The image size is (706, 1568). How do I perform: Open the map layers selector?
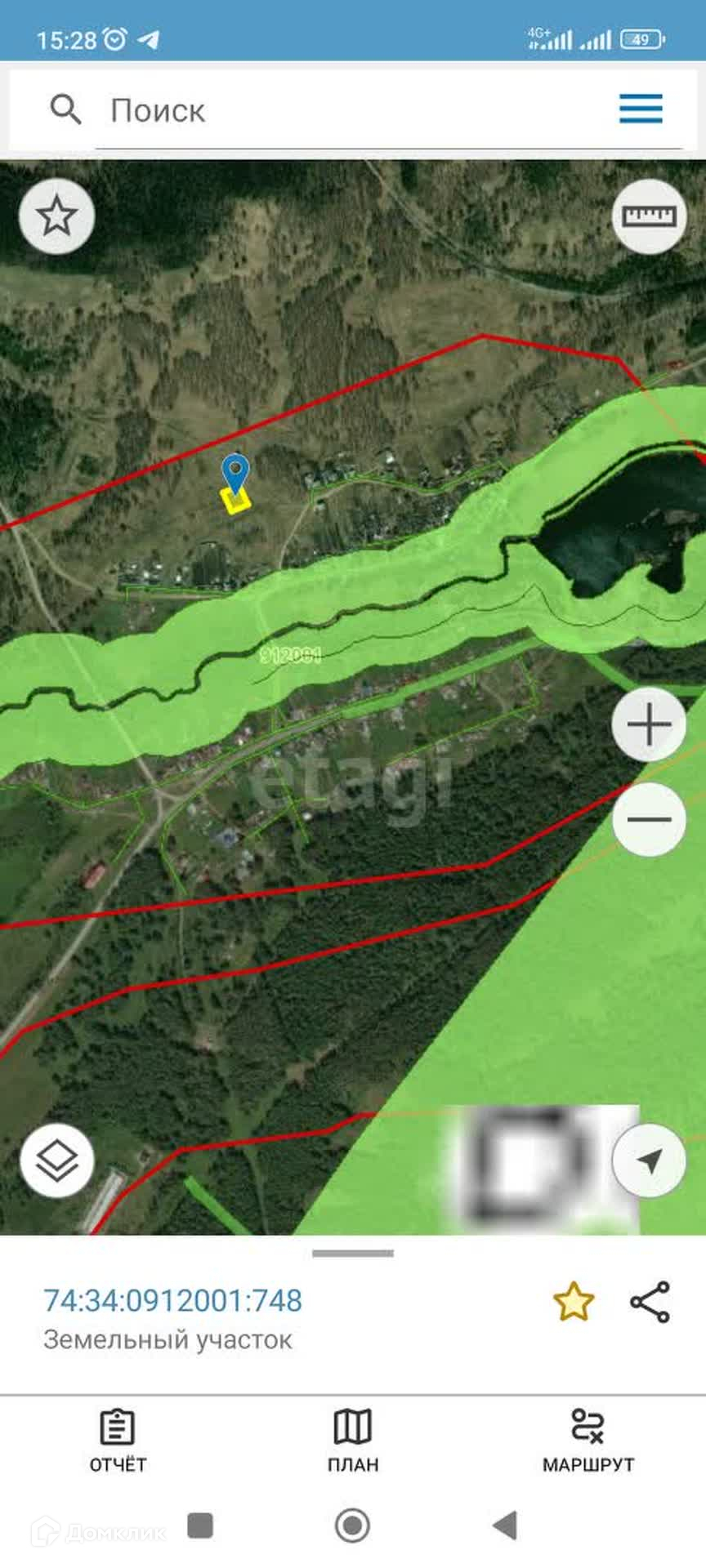56,1160
